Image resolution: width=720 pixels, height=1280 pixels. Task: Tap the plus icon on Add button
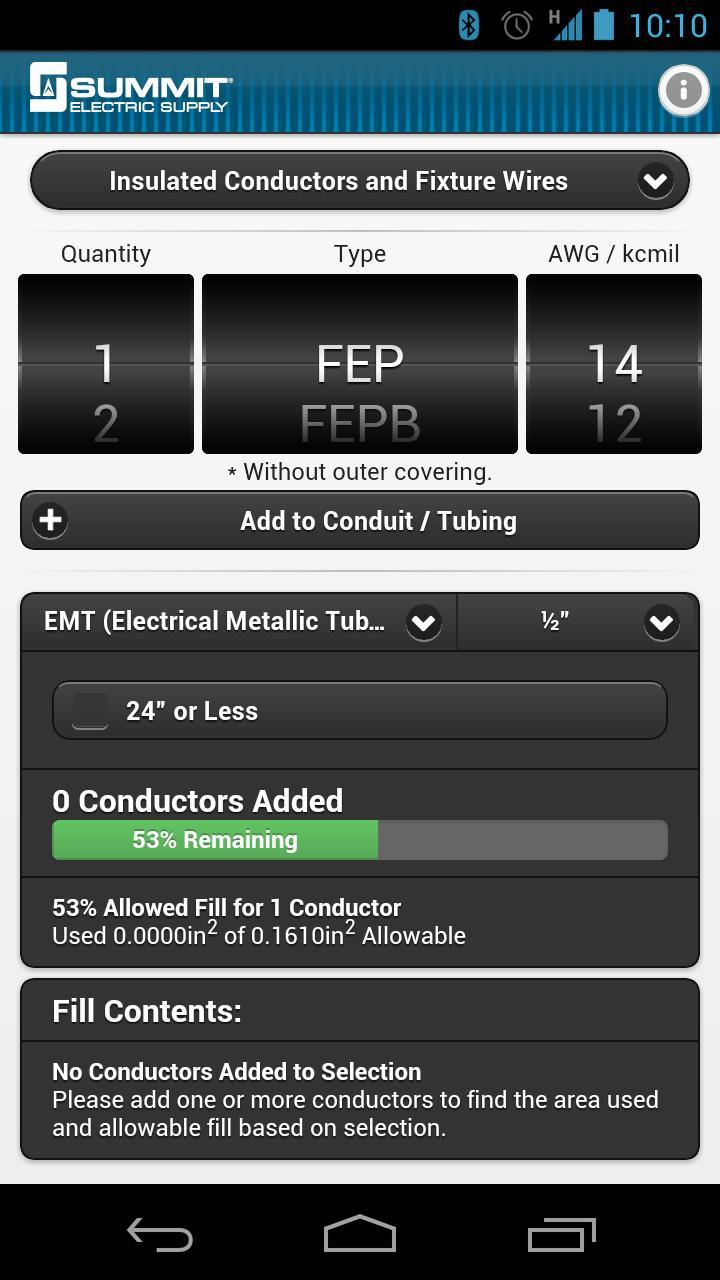coord(50,520)
